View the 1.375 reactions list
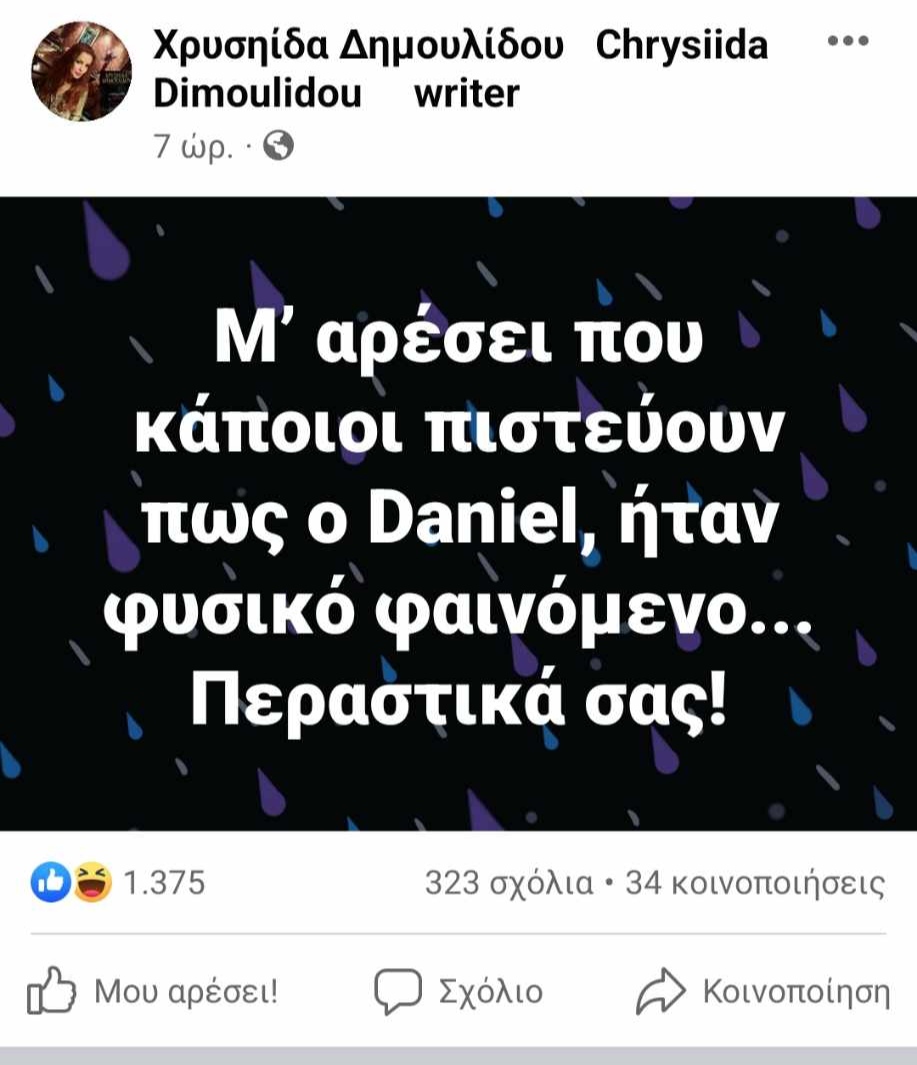The image size is (917, 1065). (x=119, y=883)
